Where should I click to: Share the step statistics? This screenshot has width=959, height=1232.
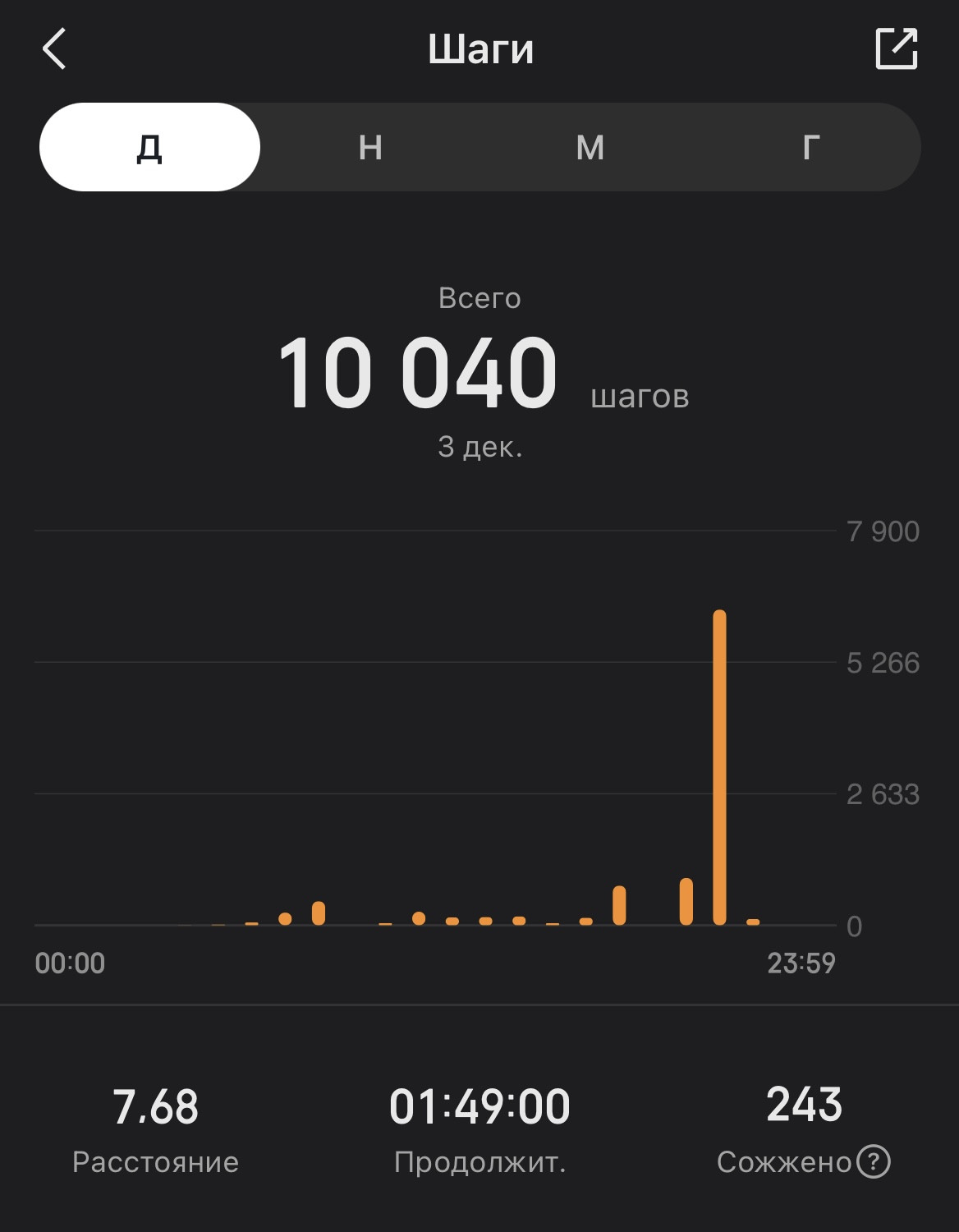897,48
